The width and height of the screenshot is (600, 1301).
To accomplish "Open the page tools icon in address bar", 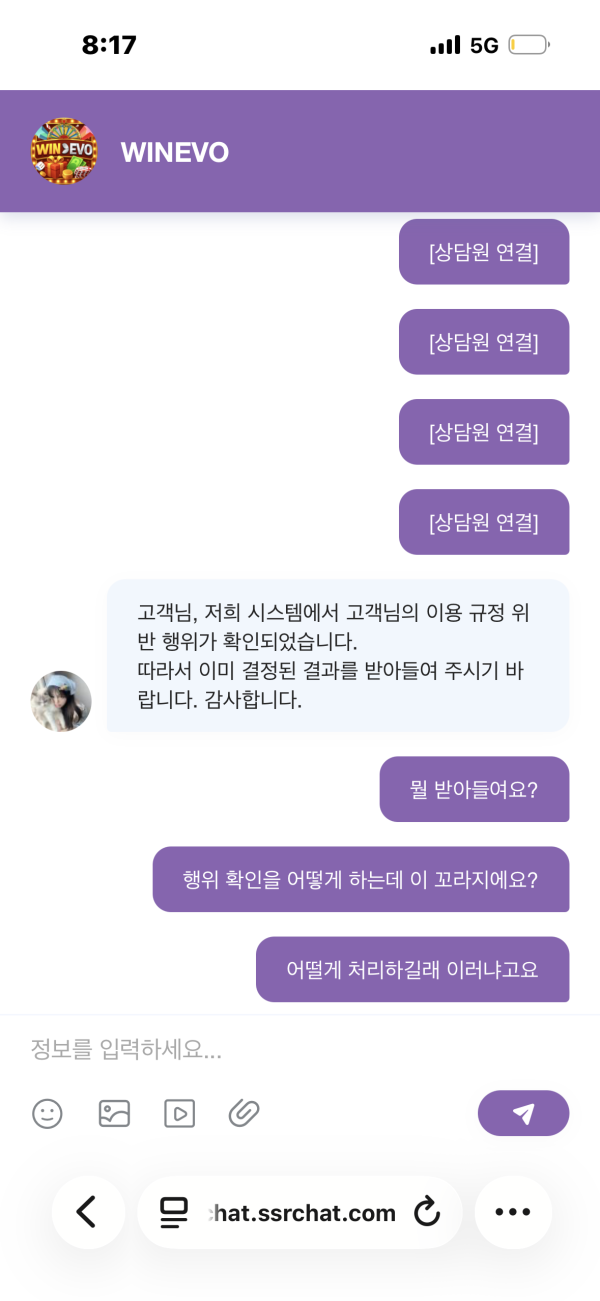I will [174, 1213].
